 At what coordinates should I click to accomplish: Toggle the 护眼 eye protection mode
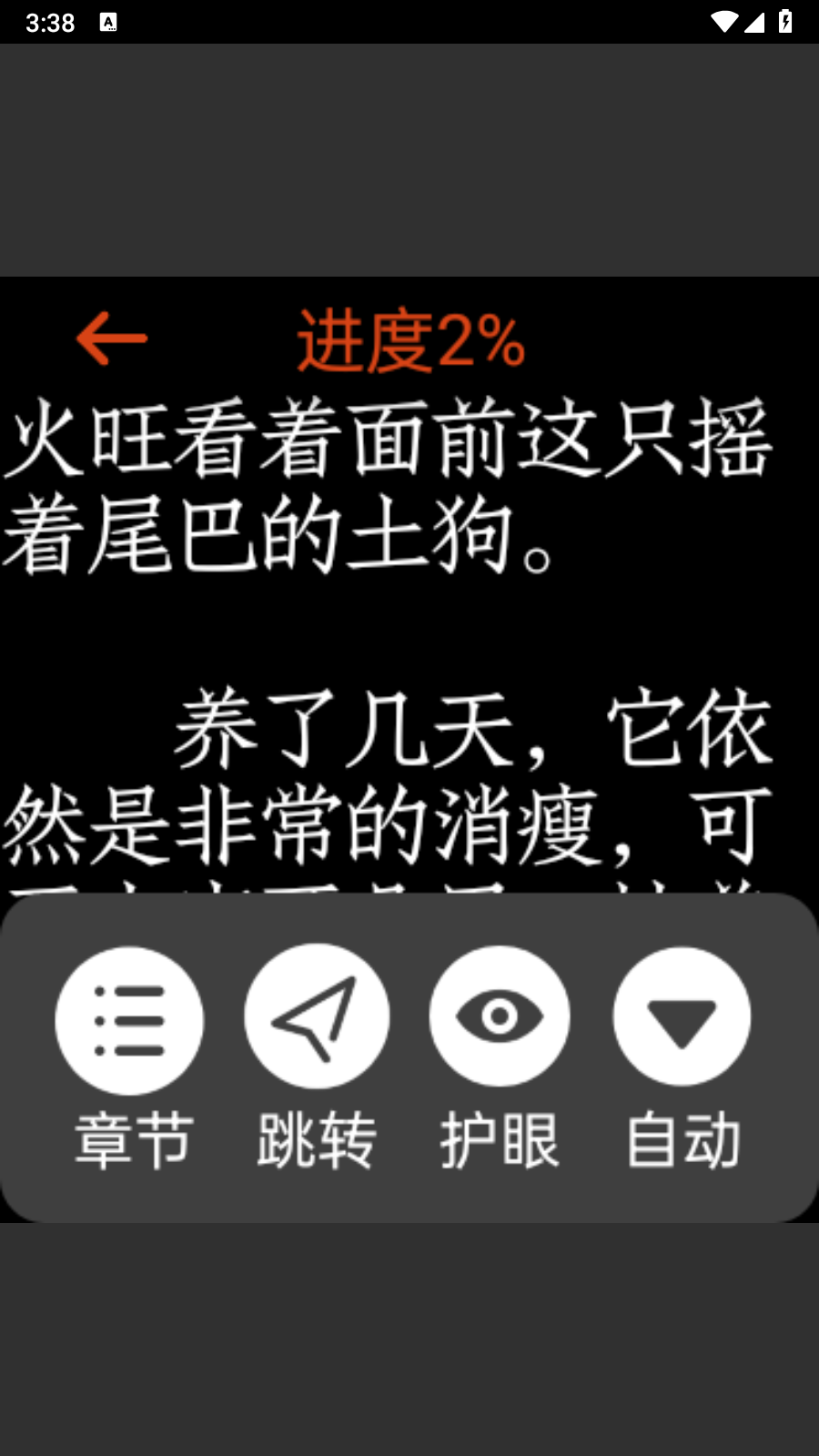(x=500, y=1016)
